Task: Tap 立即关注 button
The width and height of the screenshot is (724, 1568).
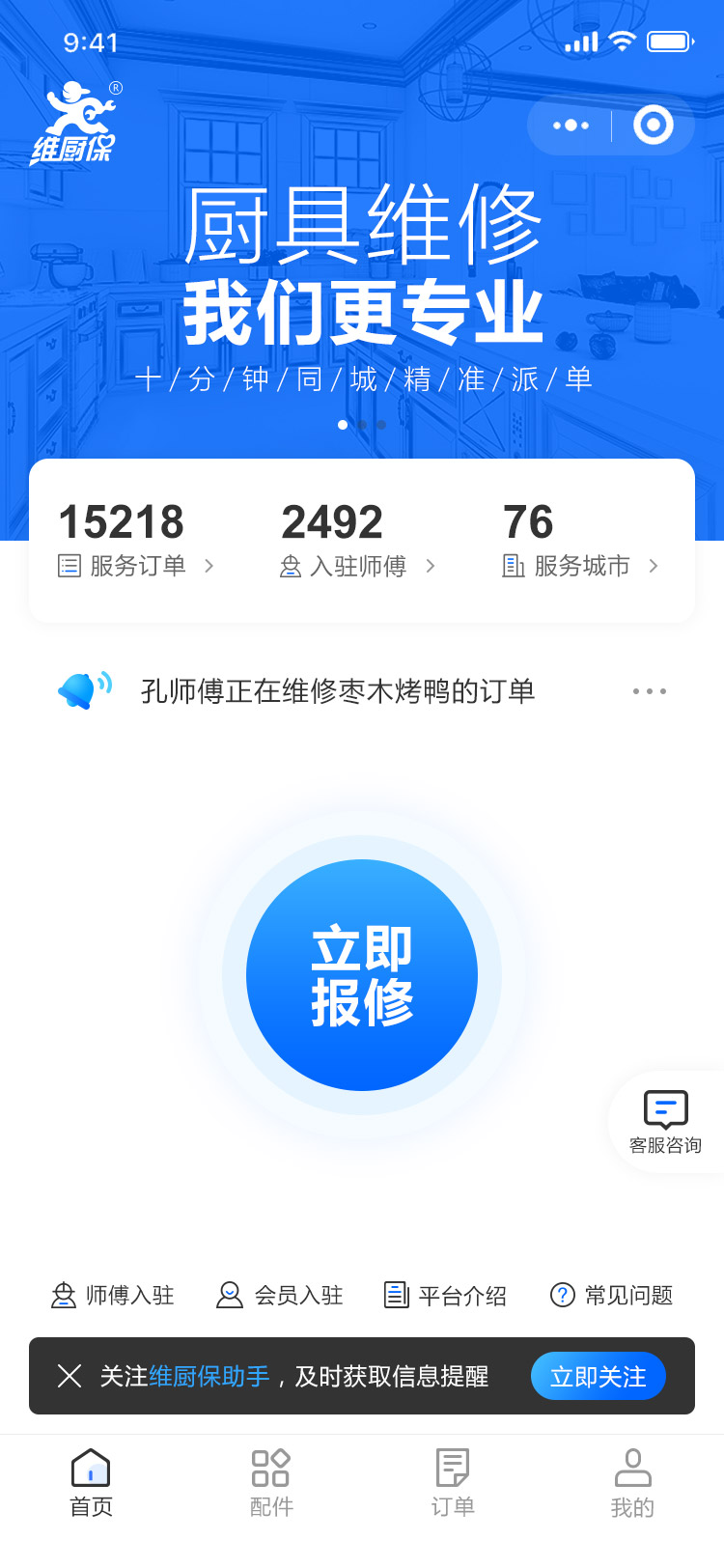Action: 599,1376
